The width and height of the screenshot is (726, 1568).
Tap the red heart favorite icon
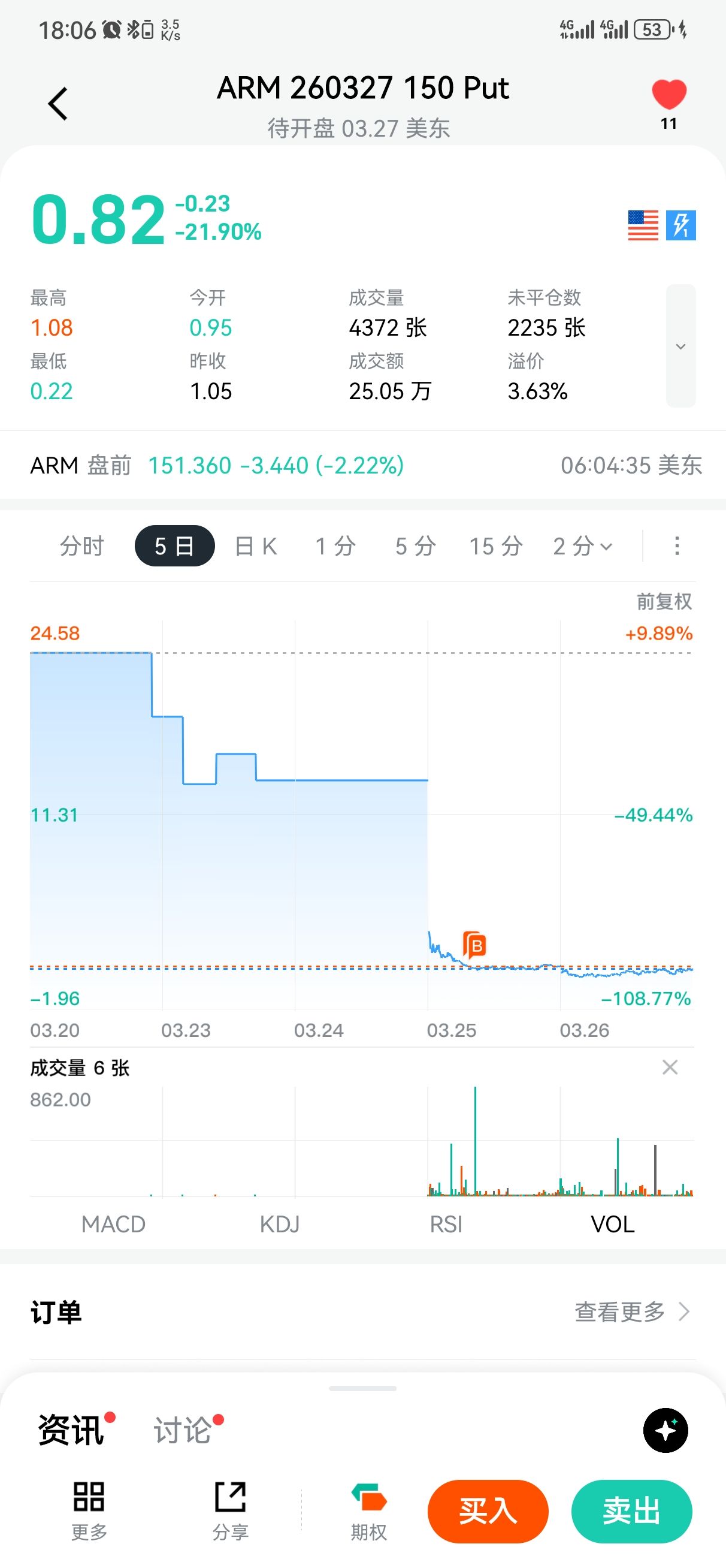[x=668, y=95]
